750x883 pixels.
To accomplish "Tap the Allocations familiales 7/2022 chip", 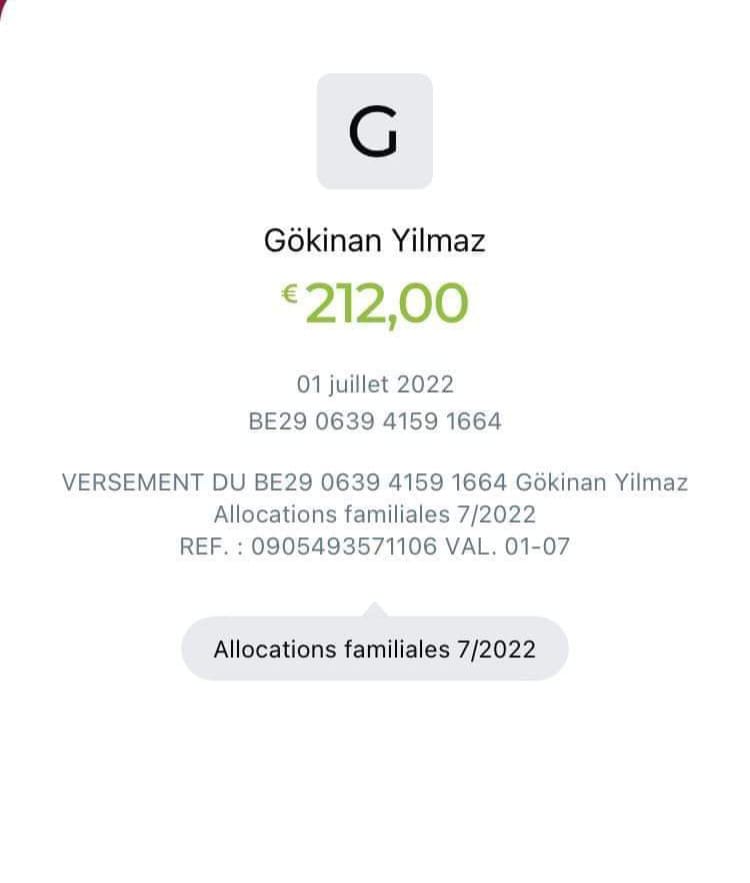I will pyautogui.click(x=374, y=649).
